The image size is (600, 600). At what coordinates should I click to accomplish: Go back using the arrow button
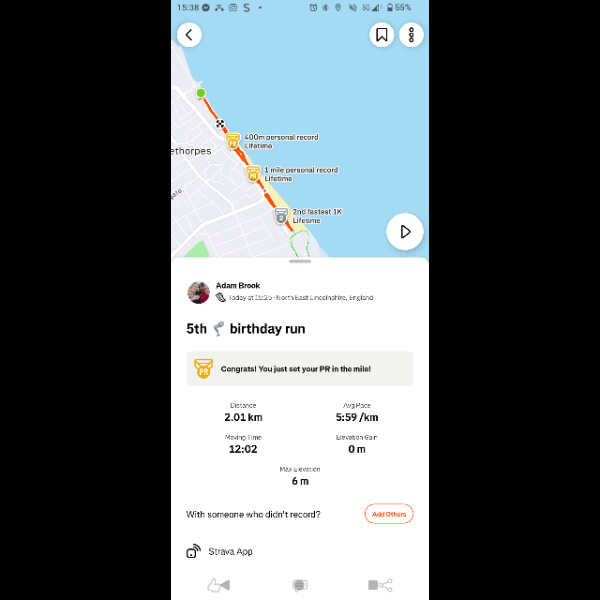[x=189, y=35]
